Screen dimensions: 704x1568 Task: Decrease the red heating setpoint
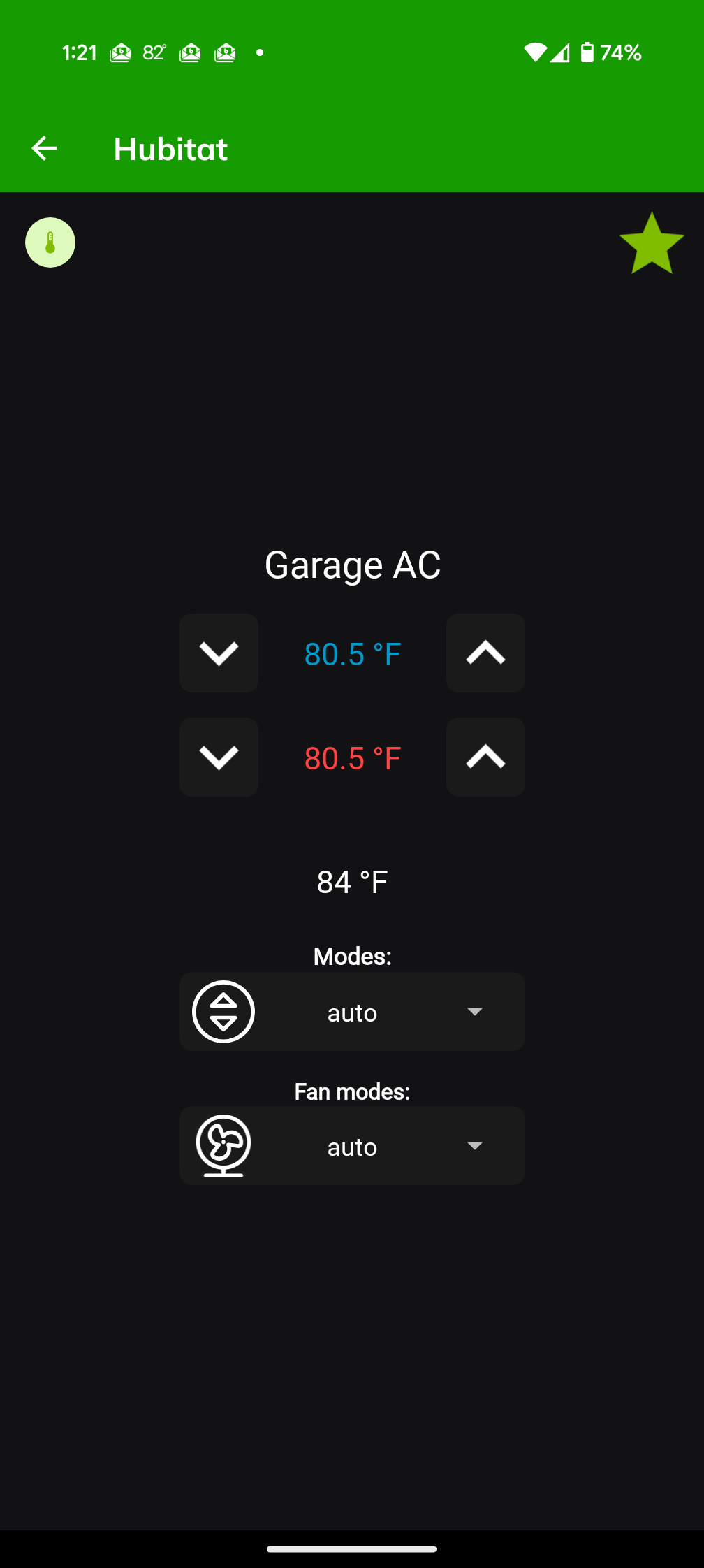pos(219,757)
